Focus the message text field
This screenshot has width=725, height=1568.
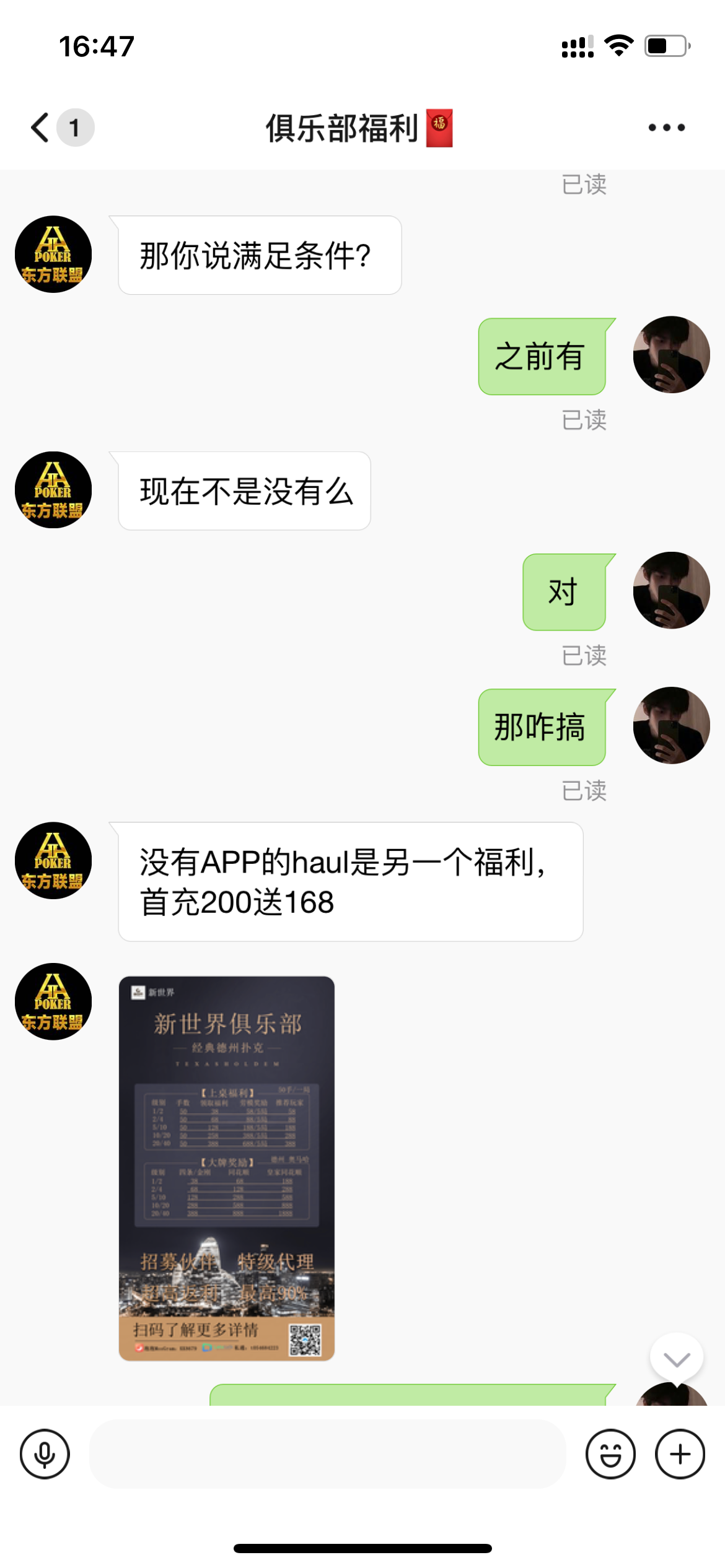pos(327,1453)
